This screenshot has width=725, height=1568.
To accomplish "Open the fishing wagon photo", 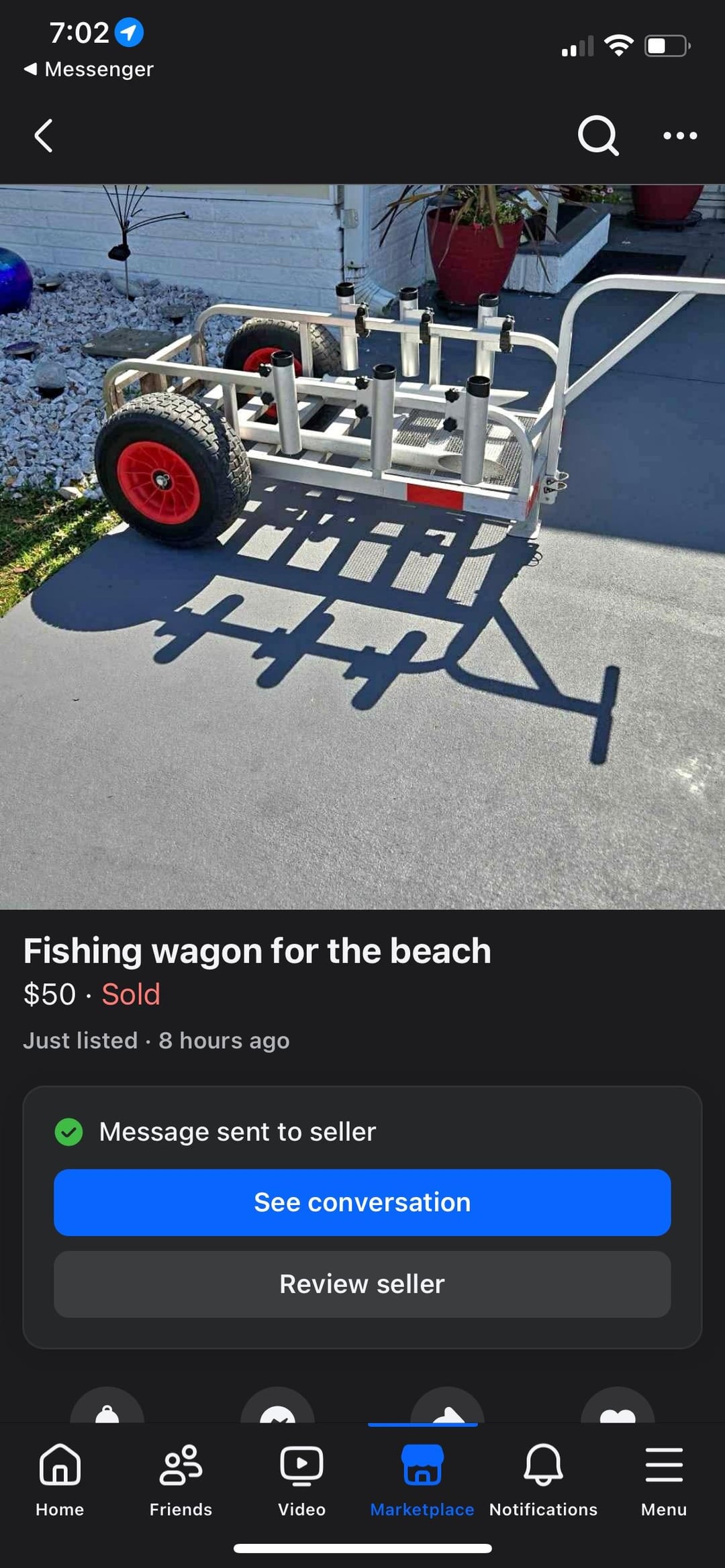I will 362,547.
